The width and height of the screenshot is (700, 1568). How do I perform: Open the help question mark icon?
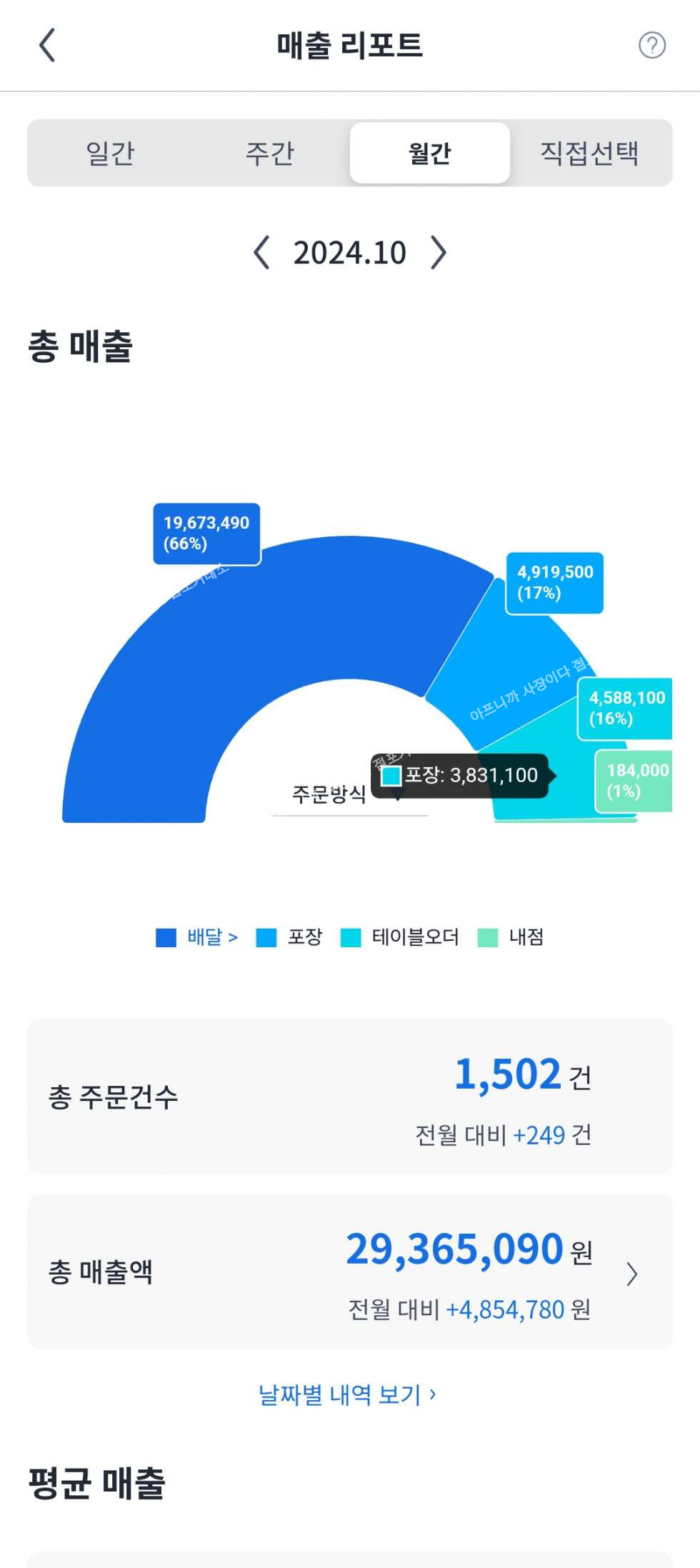coord(651,45)
